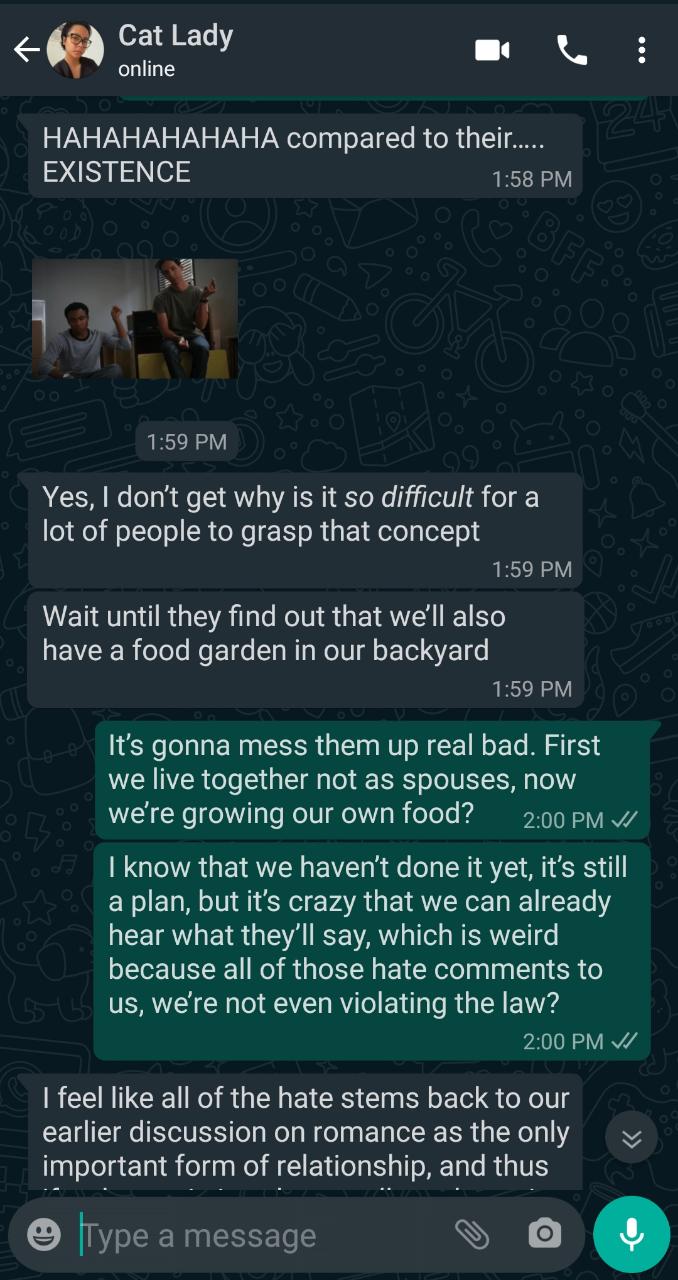Image resolution: width=678 pixels, height=1280 pixels.
Task: Start a voice call with Cat Lady
Action: (x=571, y=50)
